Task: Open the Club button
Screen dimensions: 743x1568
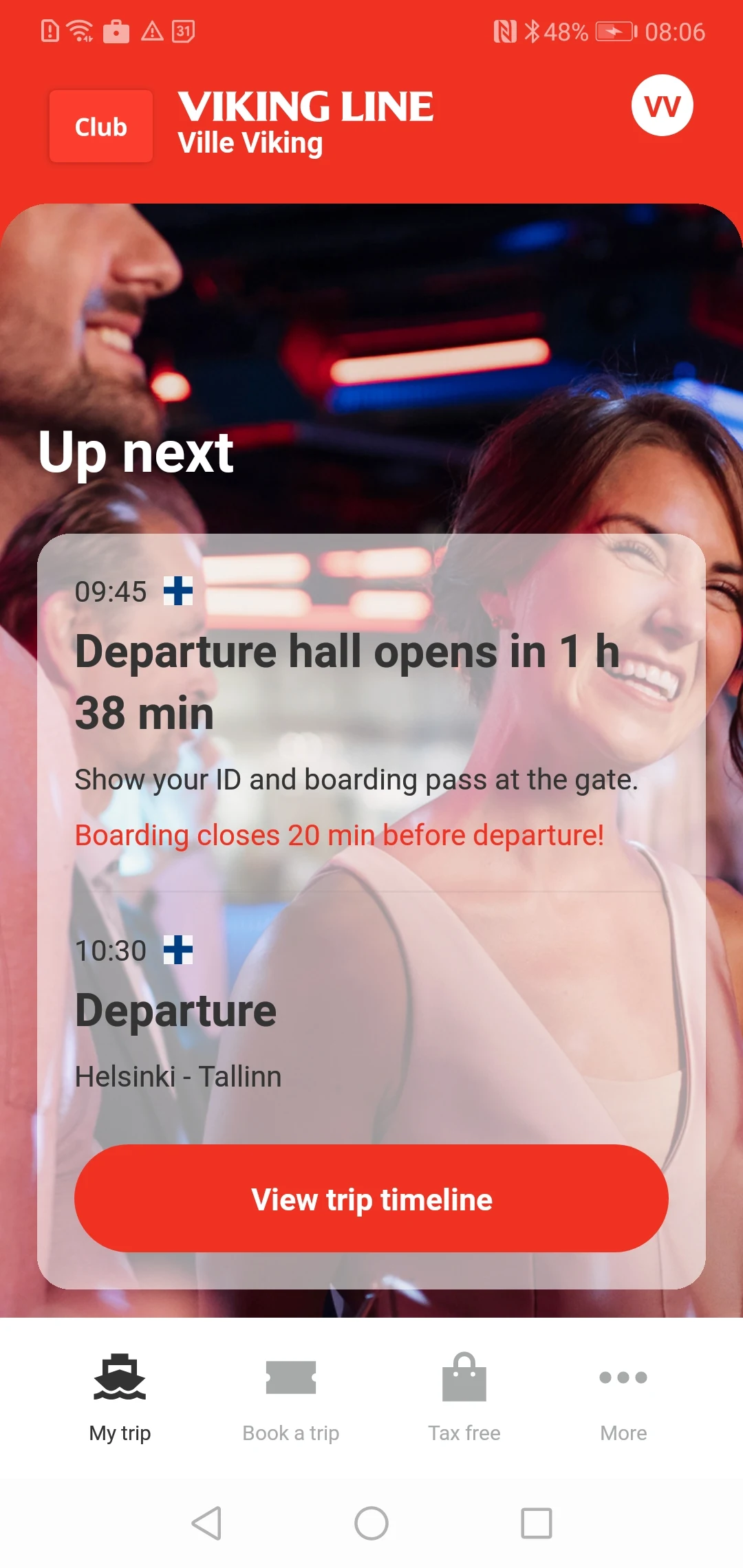Action: point(101,127)
